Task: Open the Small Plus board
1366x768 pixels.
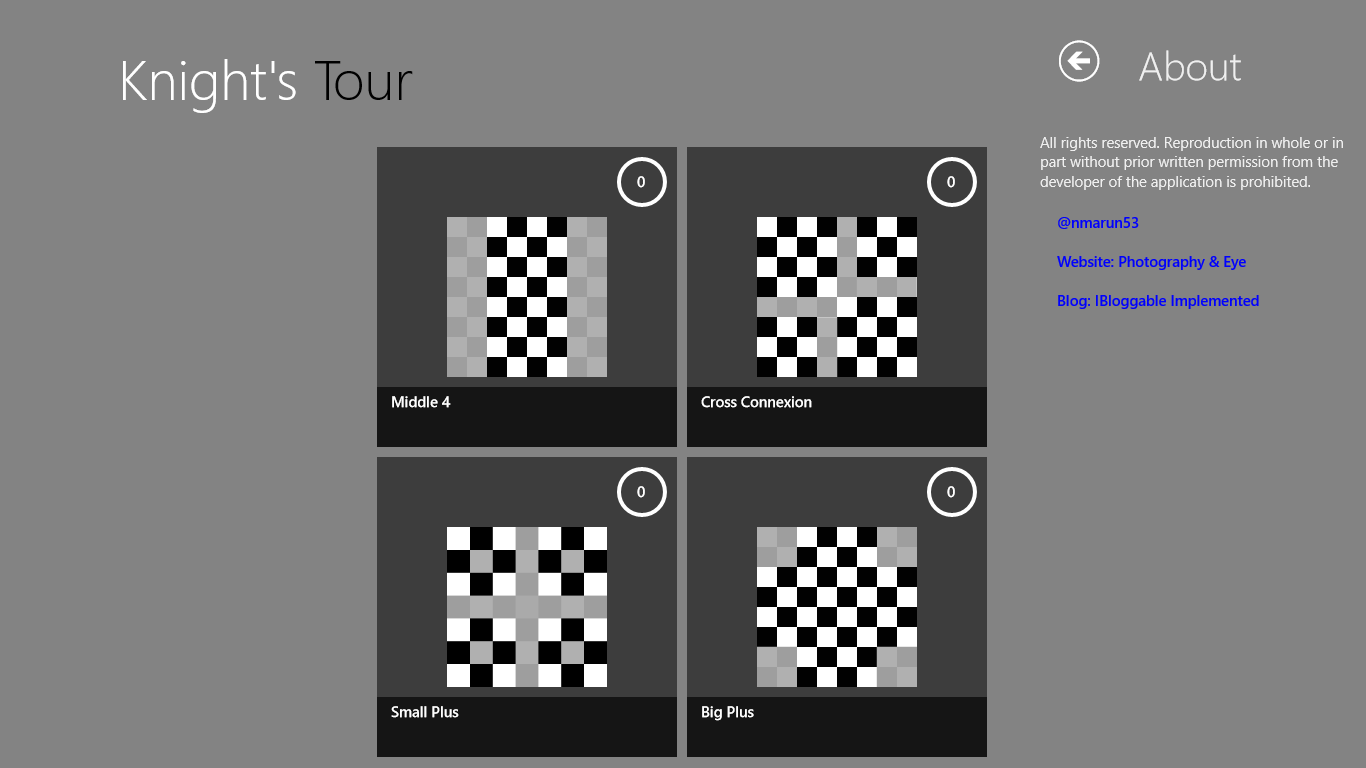Action: click(526, 607)
